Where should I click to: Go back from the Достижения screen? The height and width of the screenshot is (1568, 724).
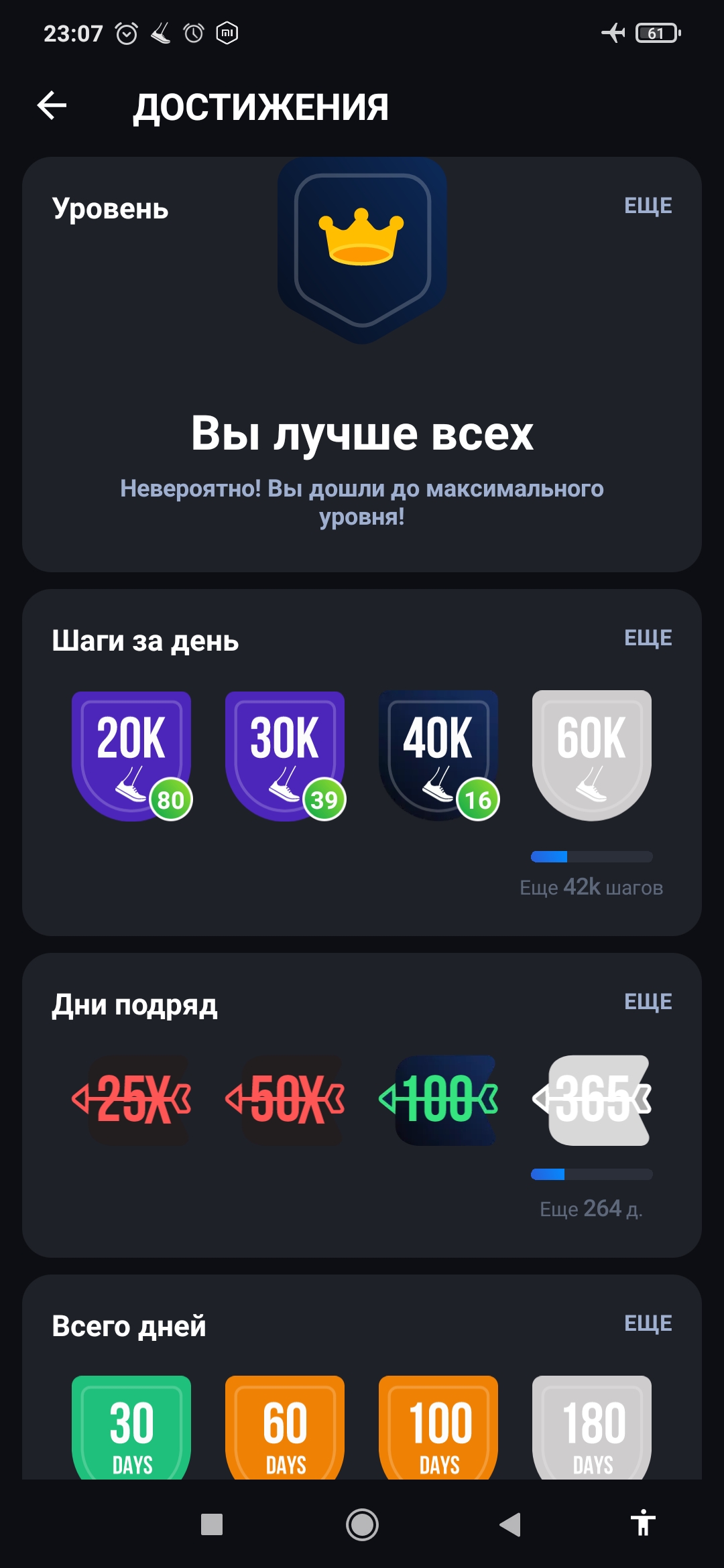click(52, 106)
